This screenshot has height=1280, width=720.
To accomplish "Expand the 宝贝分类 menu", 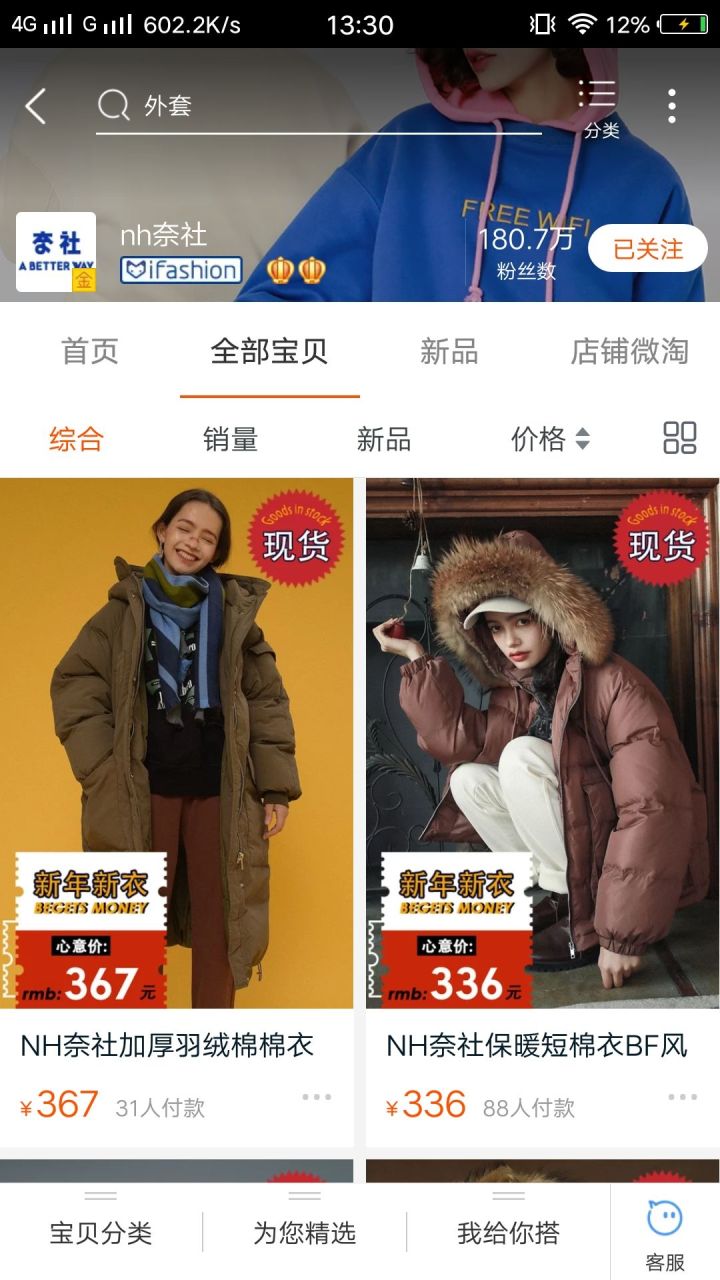I will click(x=101, y=1232).
